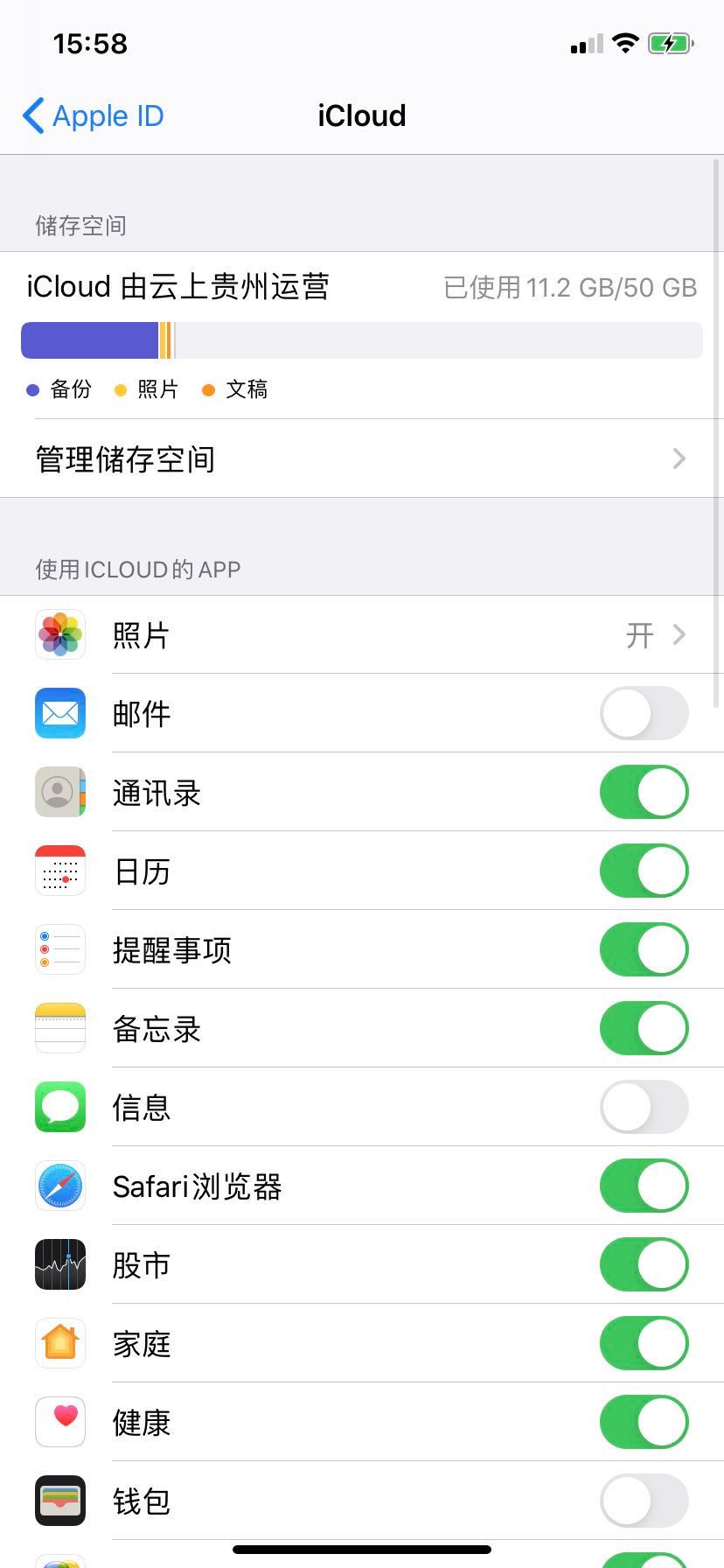Switch off 提醒事项 sync

(644, 949)
